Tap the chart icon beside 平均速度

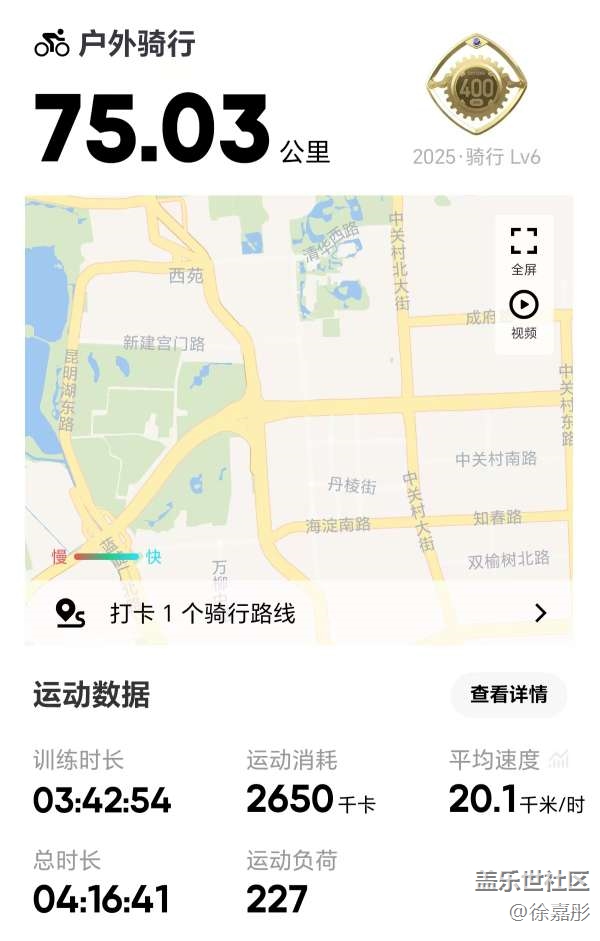[x=559, y=760]
